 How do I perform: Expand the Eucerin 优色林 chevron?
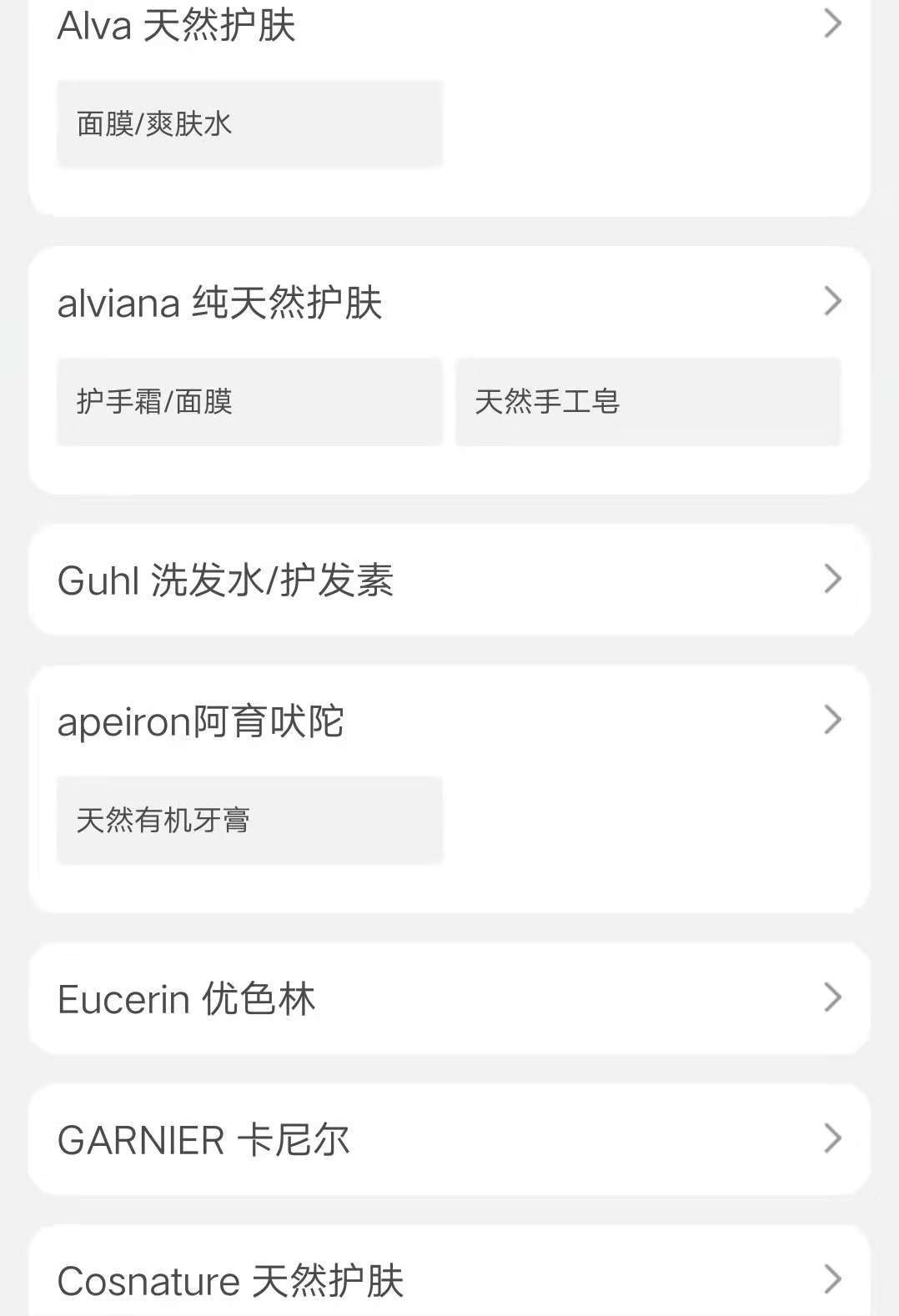tap(831, 998)
